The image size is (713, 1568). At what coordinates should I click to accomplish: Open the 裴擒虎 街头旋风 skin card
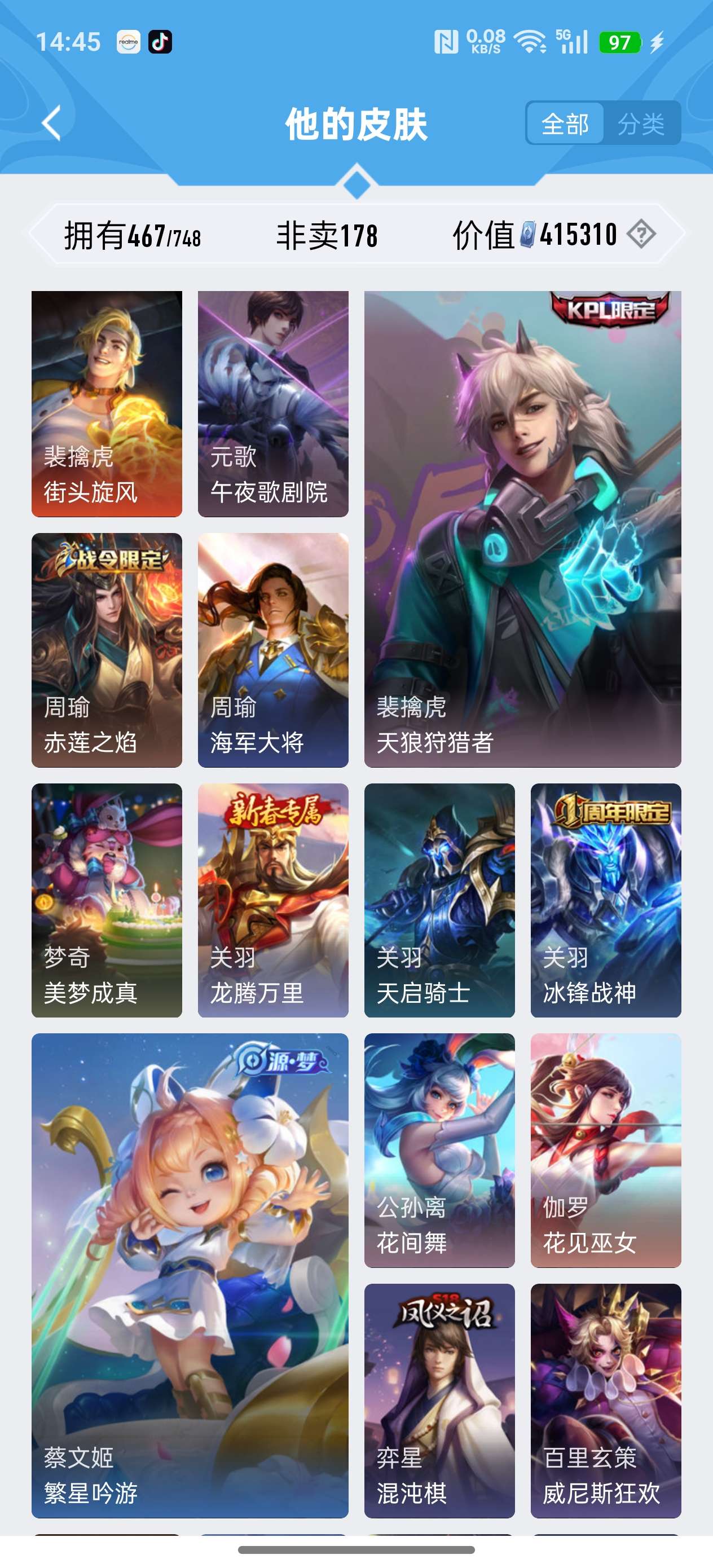107,404
